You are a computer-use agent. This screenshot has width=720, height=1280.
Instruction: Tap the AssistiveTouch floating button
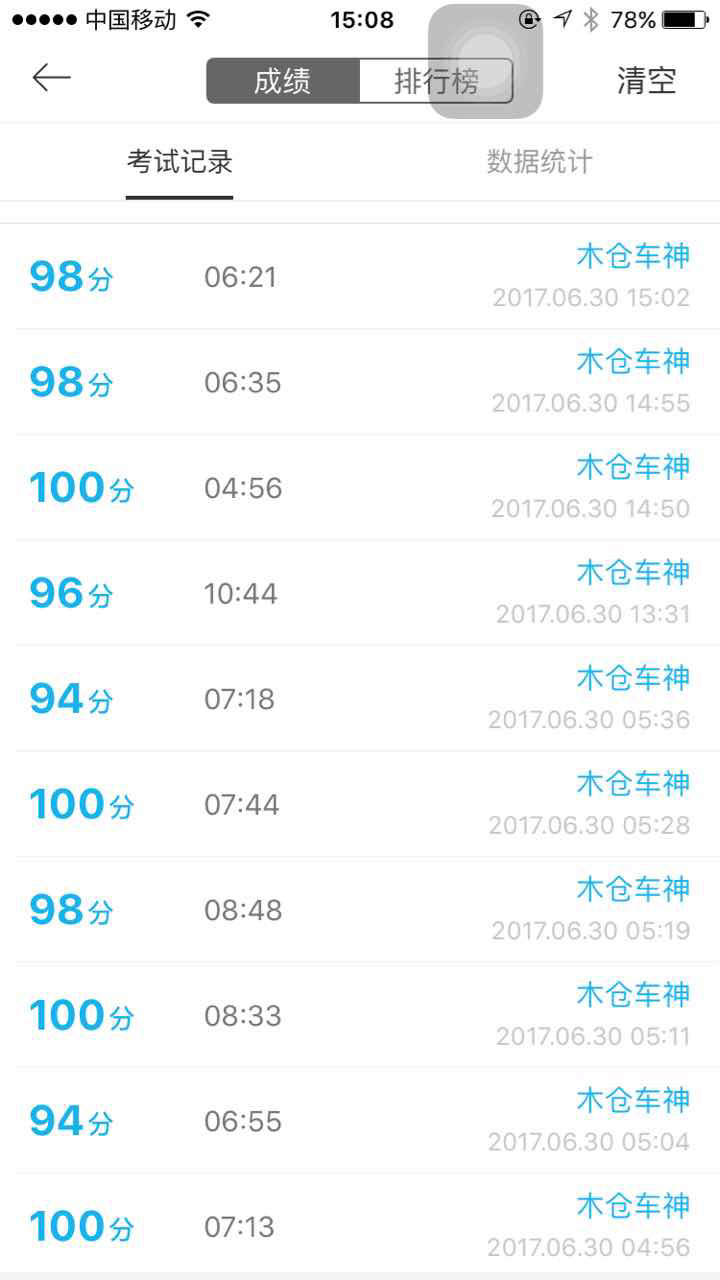pyautogui.click(x=486, y=60)
